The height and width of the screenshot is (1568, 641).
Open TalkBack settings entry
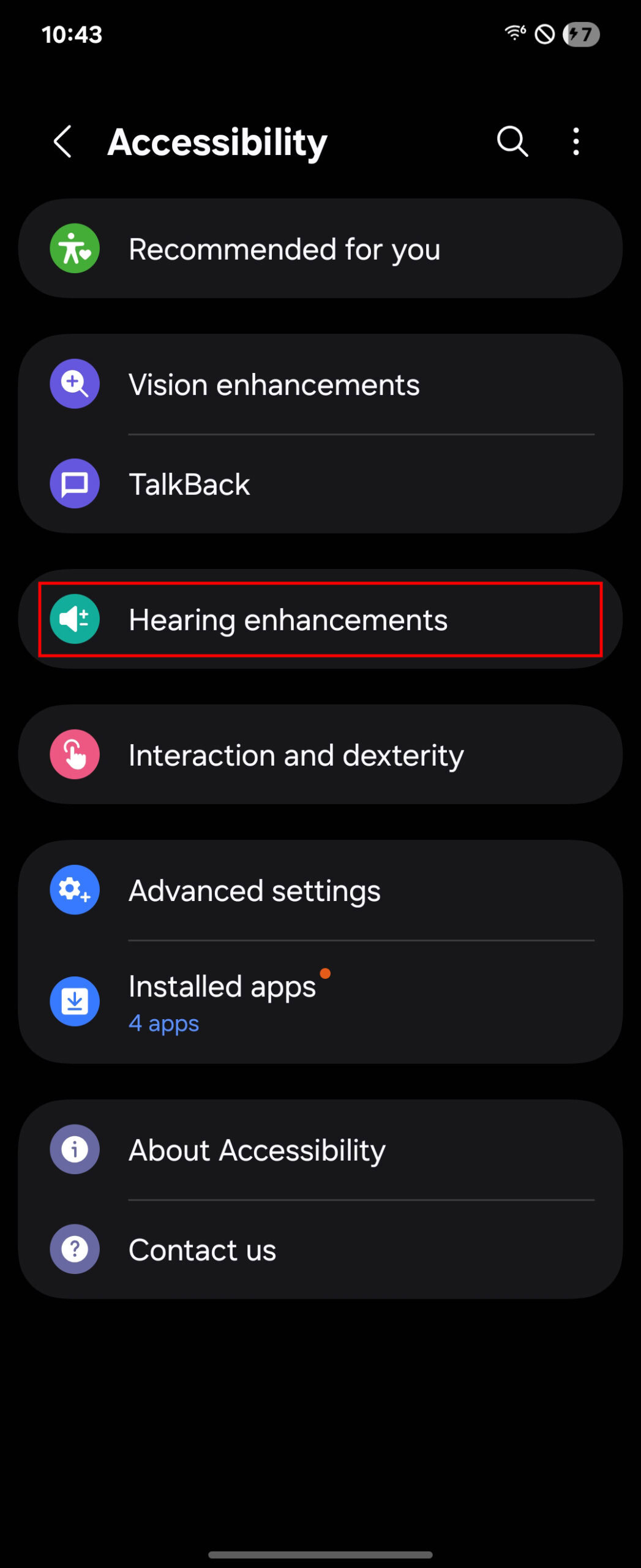tap(189, 483)
